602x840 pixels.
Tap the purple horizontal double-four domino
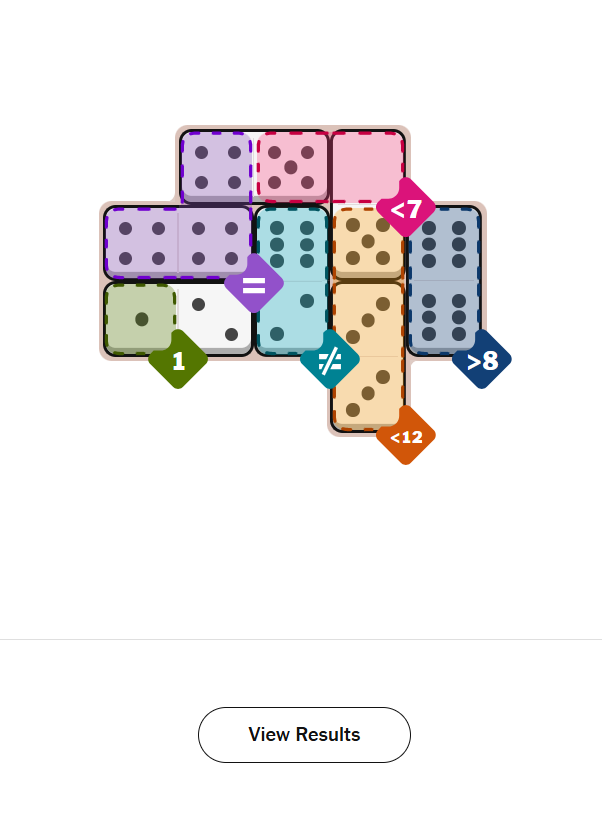coord(178,244)
